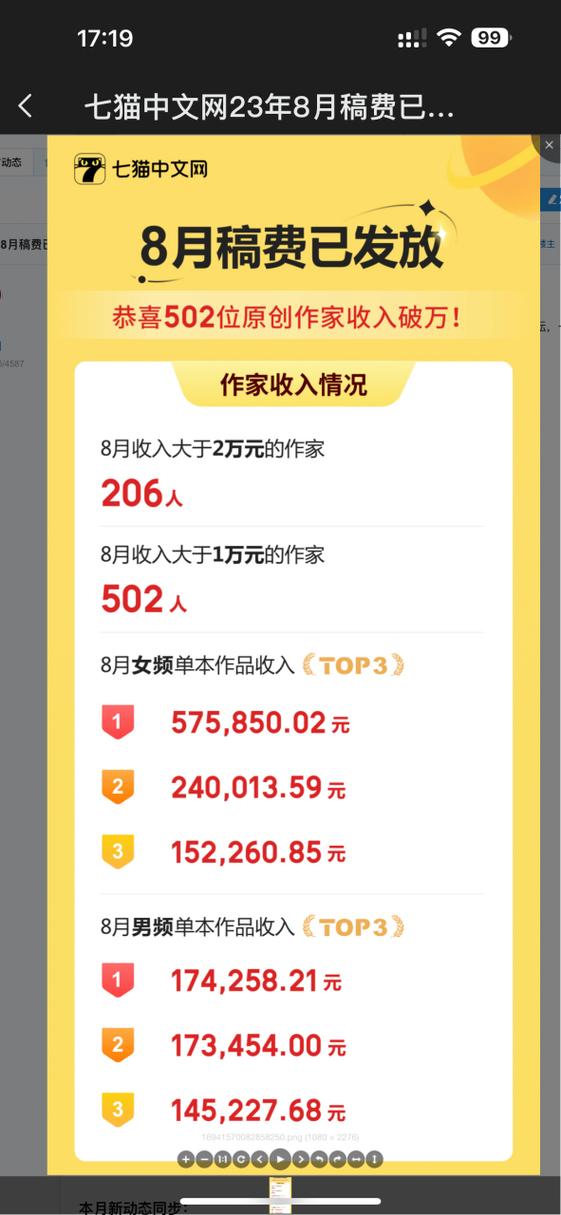Viewport: 561px width, 1215px height.
Task: Zoom in with the plus button
Action: point(186,1159)
